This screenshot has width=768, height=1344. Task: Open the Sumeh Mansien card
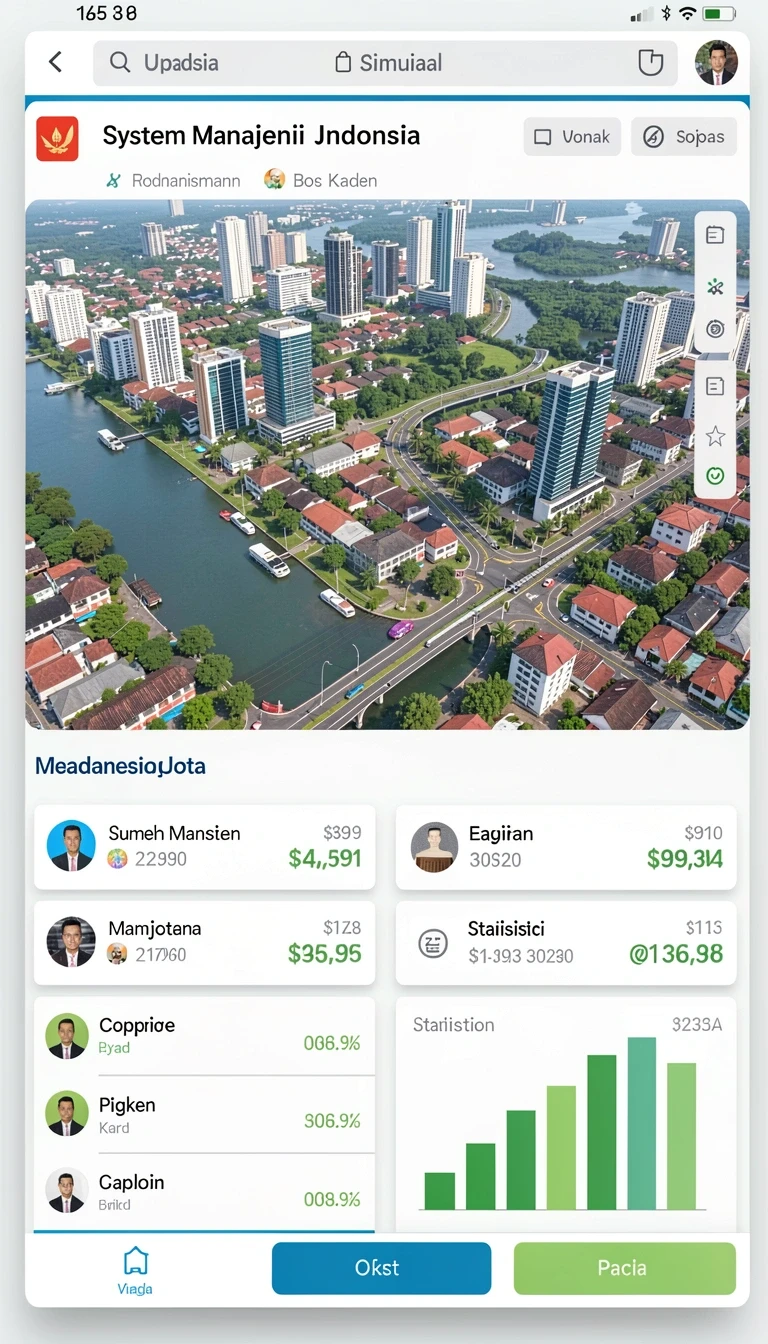click(205, 846)
